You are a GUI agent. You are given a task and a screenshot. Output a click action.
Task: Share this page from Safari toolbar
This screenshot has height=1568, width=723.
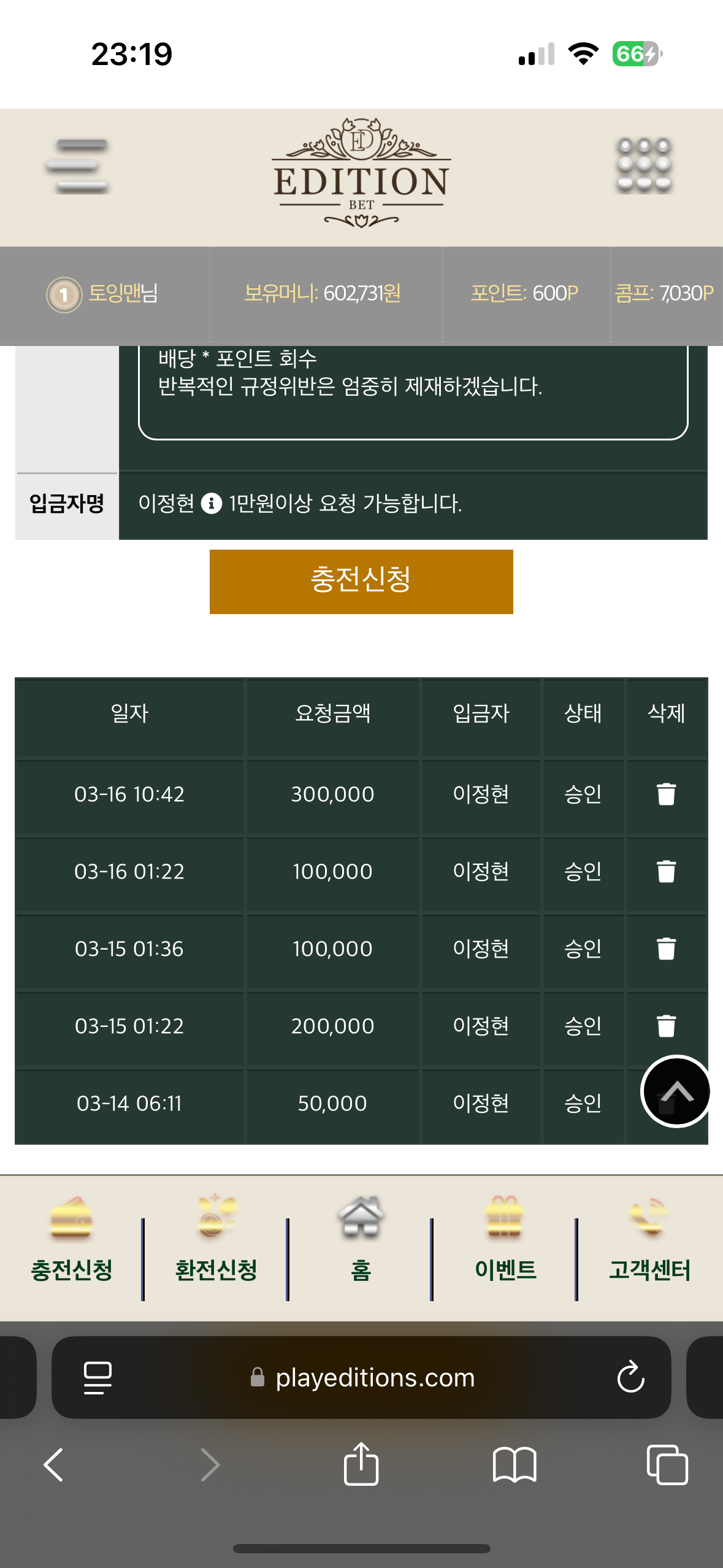361,1464
